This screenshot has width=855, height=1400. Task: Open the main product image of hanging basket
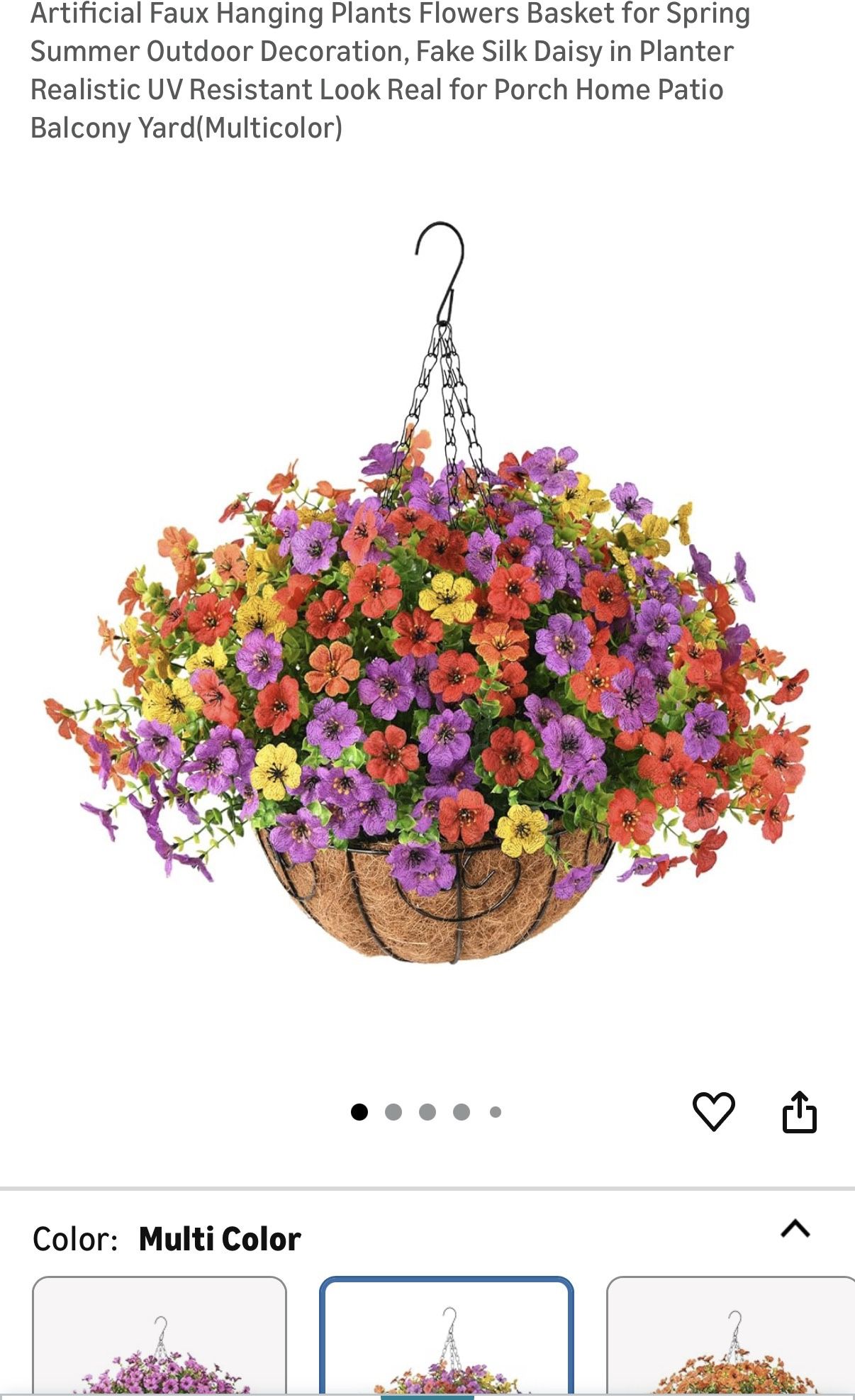(428, 593)
